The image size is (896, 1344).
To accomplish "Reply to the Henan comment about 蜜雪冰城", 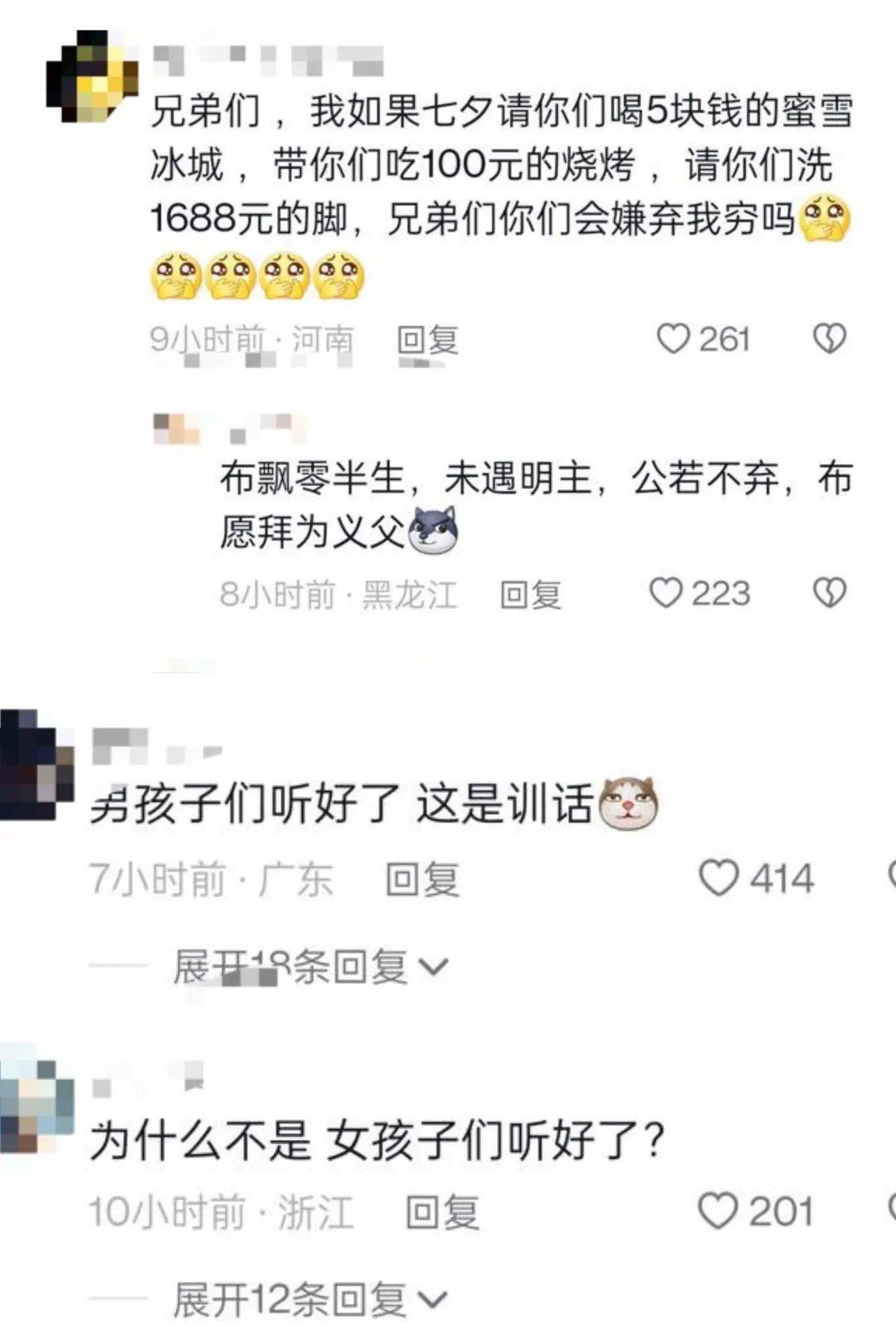I will [427, 340].
